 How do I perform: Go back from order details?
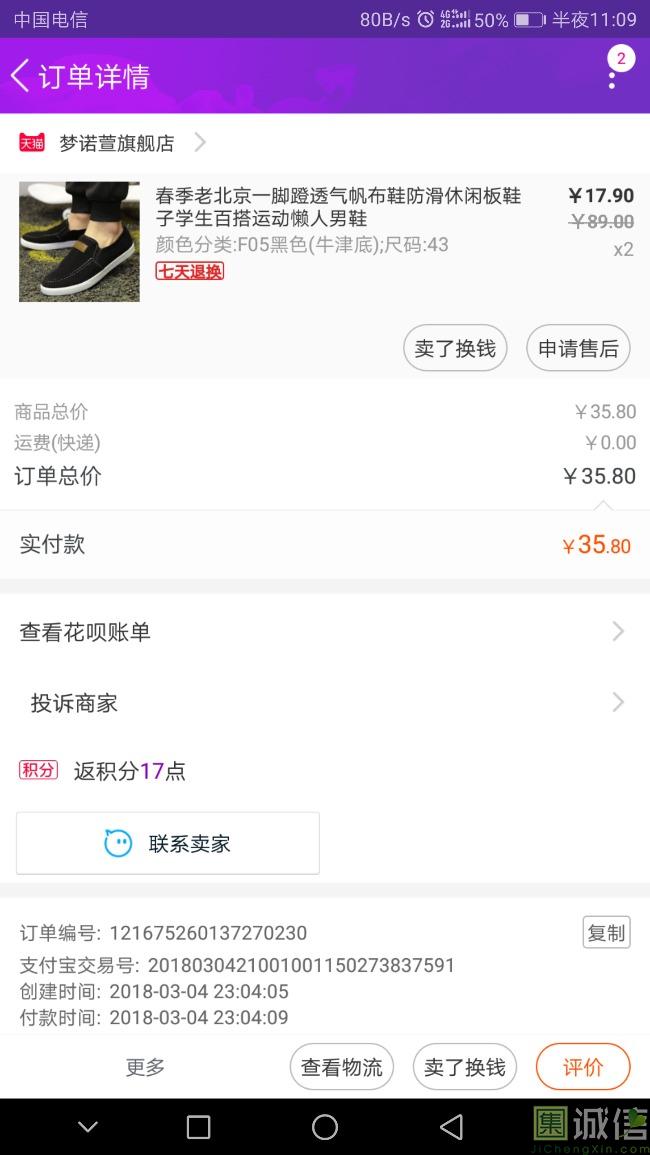(x=22, y=76)
